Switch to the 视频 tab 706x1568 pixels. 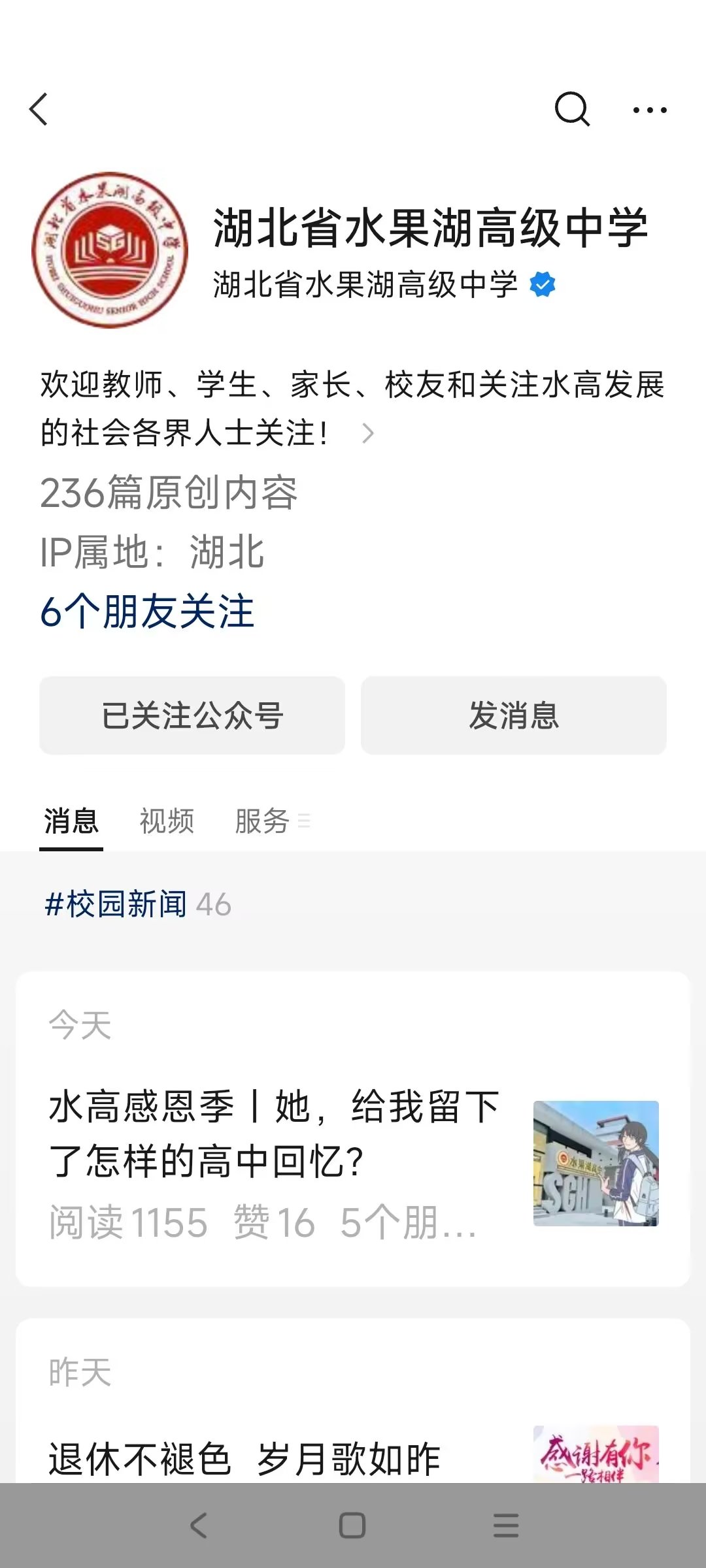point(167,821)
